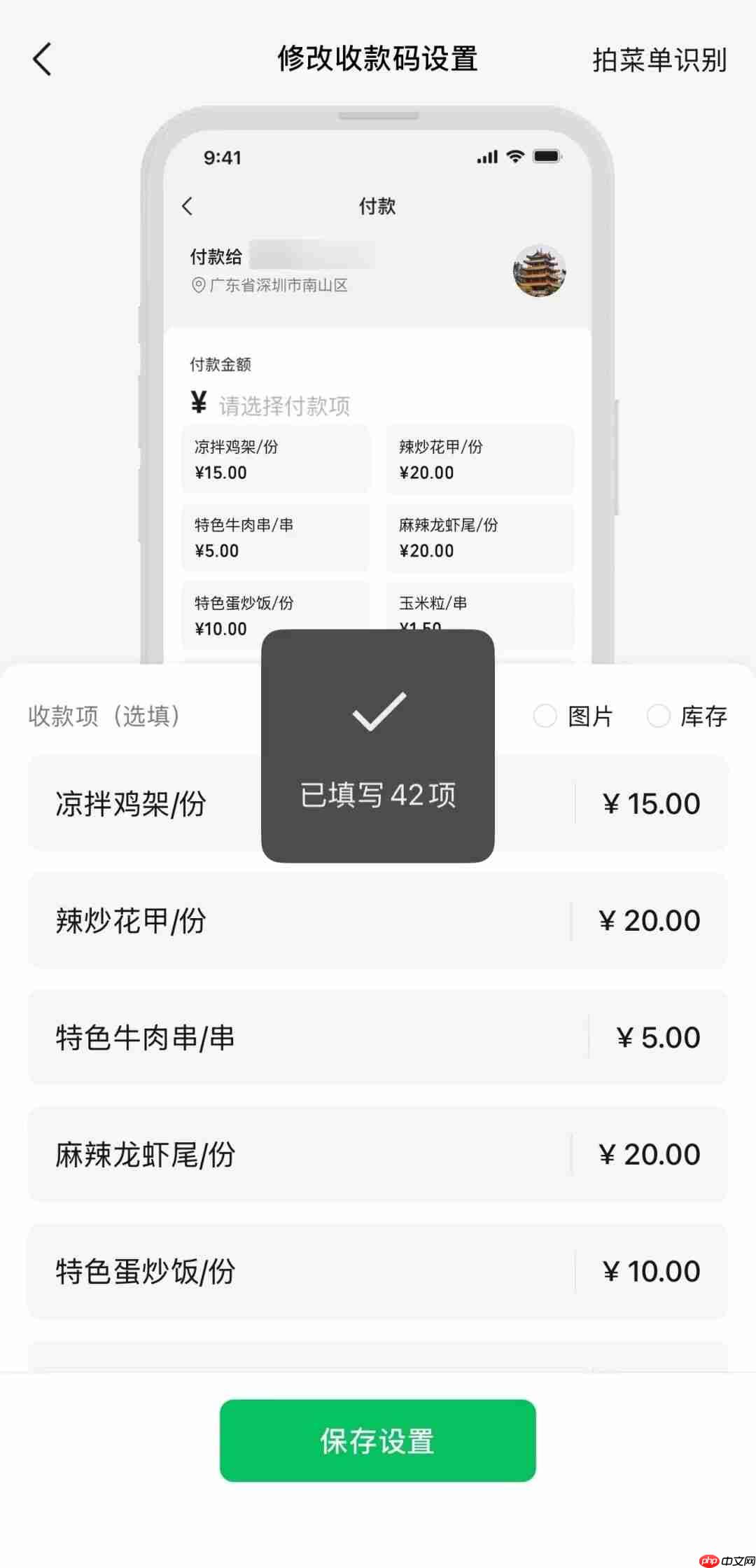This screenshot has height=1568, width=756.
Task: Click the Wi-Fi icon in the preview status bar
Action: (514, 158)
